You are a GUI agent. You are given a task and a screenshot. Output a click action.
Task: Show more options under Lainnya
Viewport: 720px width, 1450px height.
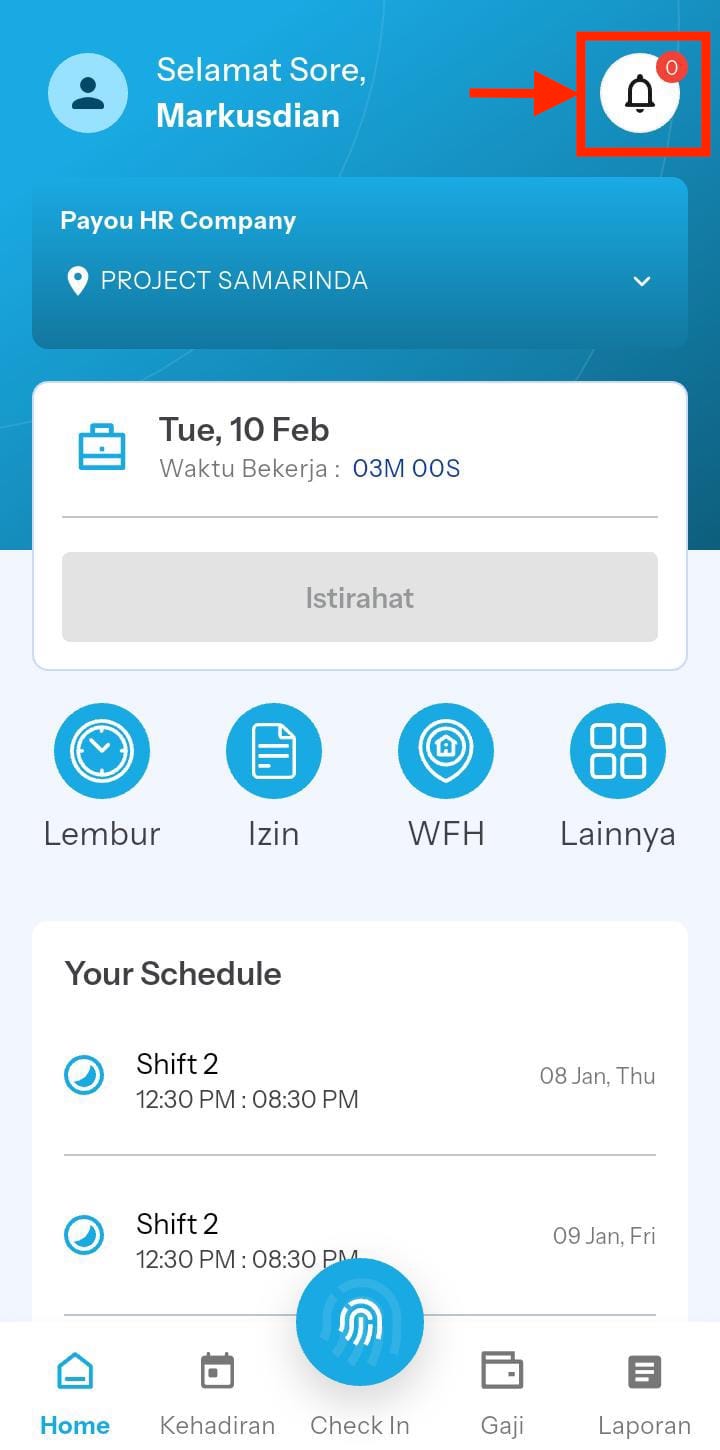point(617,751)
